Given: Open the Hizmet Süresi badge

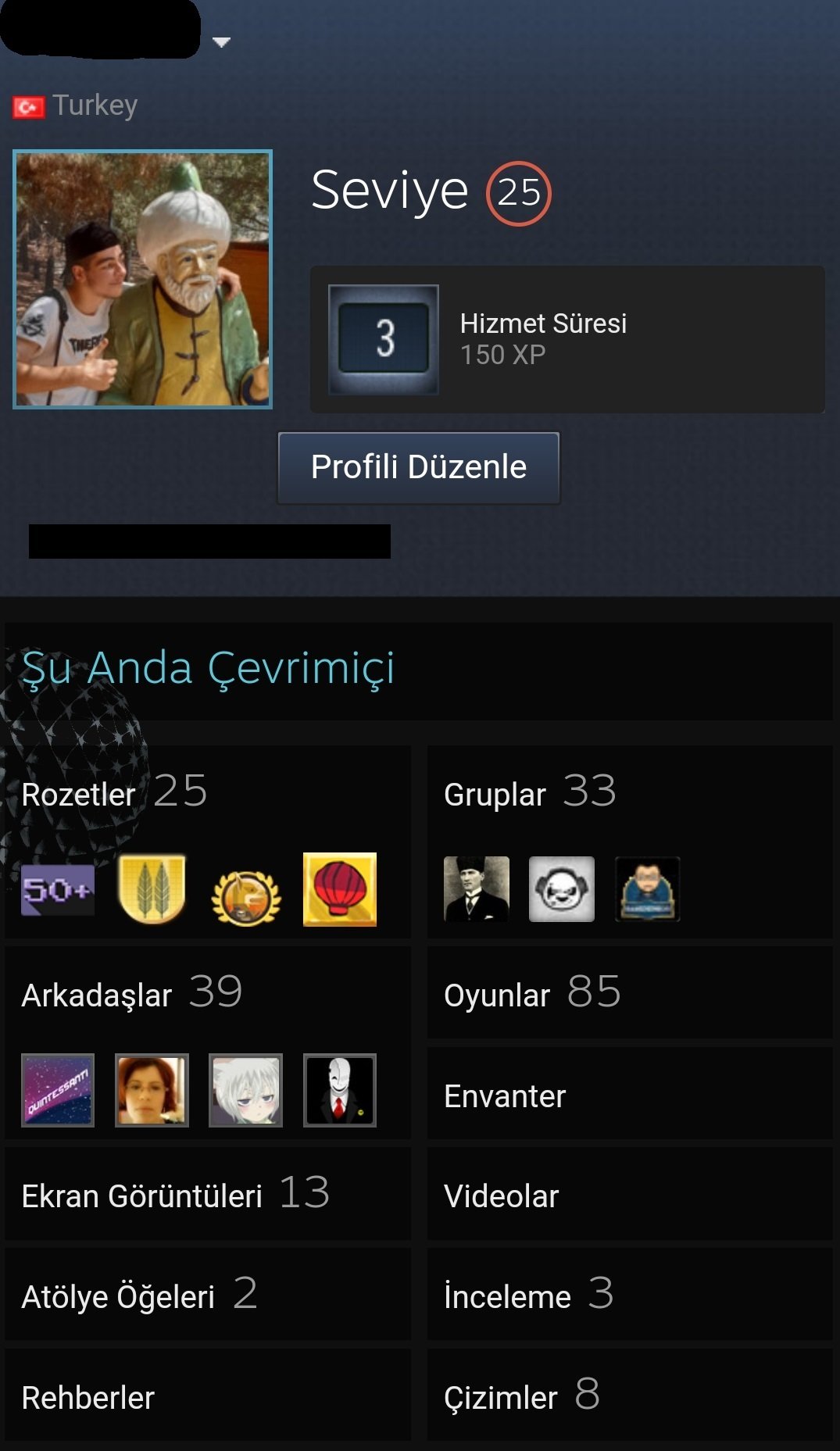Looking at the screenshot, I should pyautogui.click(x=567, y=339).
